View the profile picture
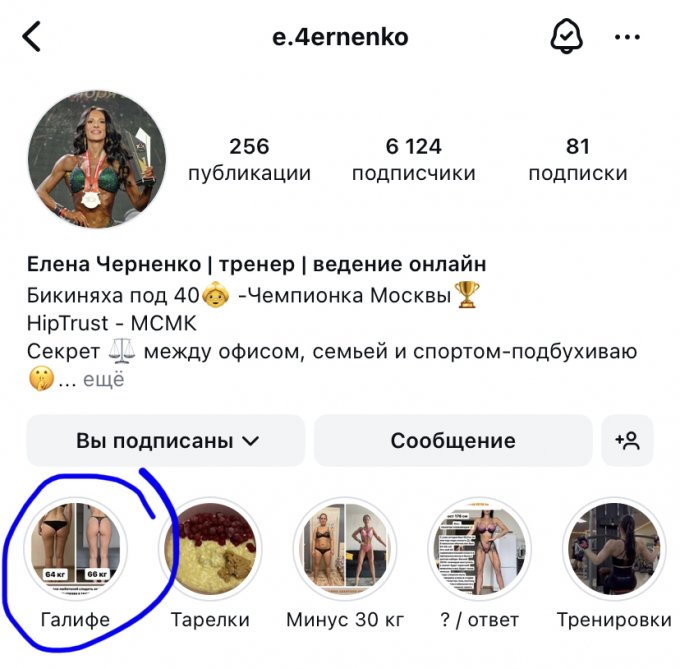Screen dimensions: 680x669 (96, 160)
